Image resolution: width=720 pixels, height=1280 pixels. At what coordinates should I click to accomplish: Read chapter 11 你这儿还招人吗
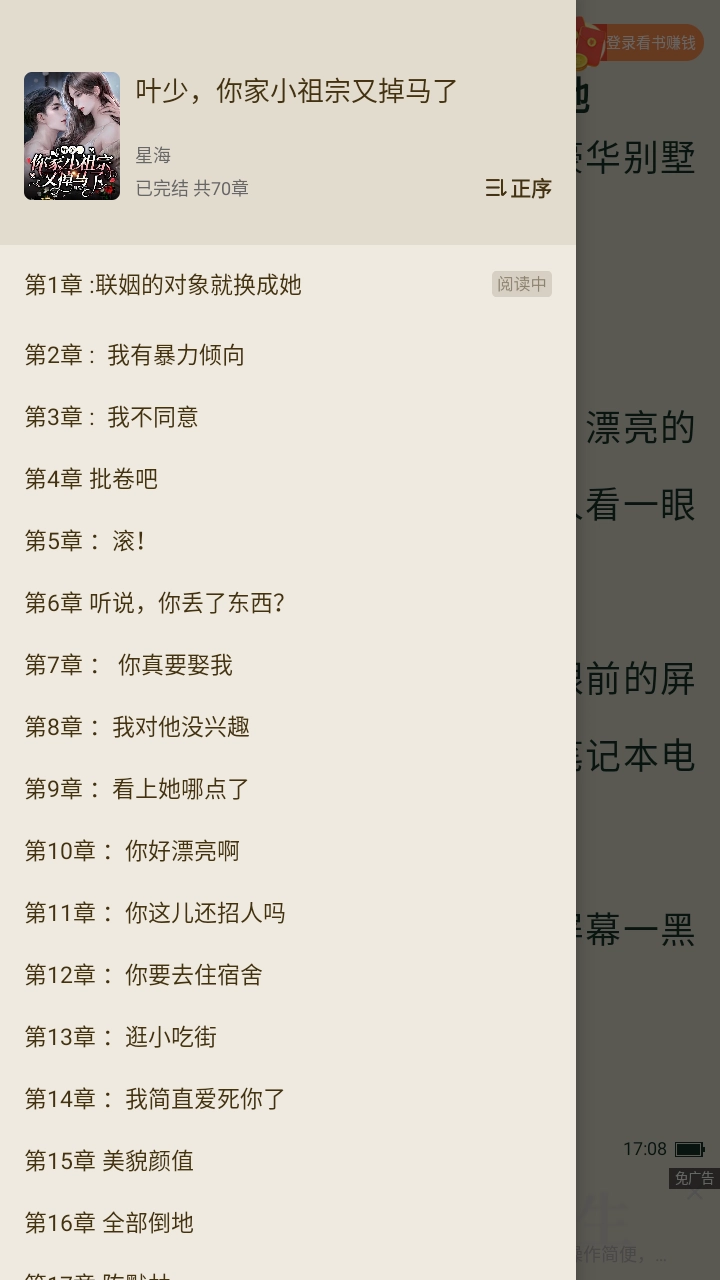pyautogui.click(x=155, y=913)
